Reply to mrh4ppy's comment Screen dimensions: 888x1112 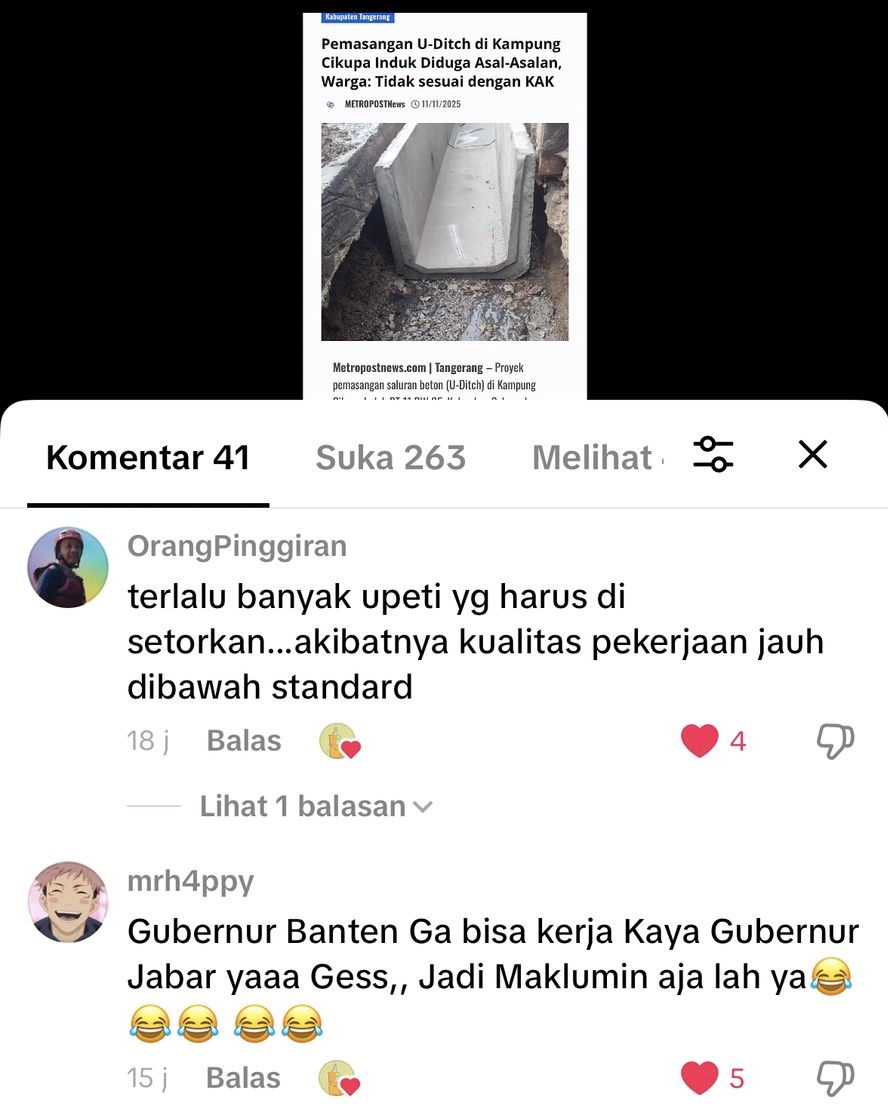[243, 1078]
